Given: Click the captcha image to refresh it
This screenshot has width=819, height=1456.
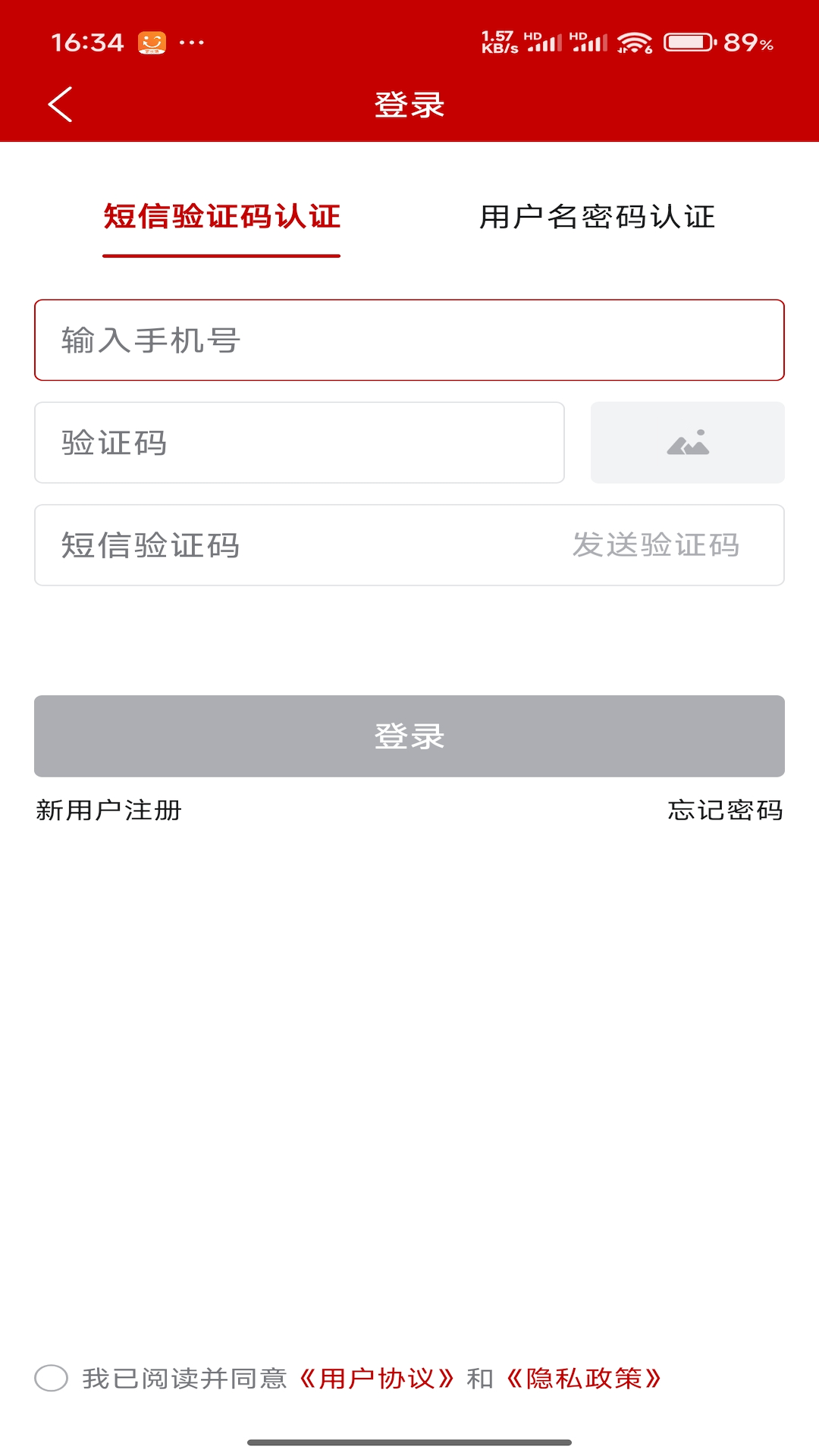Looking at the screenshot, I should 687,443.
